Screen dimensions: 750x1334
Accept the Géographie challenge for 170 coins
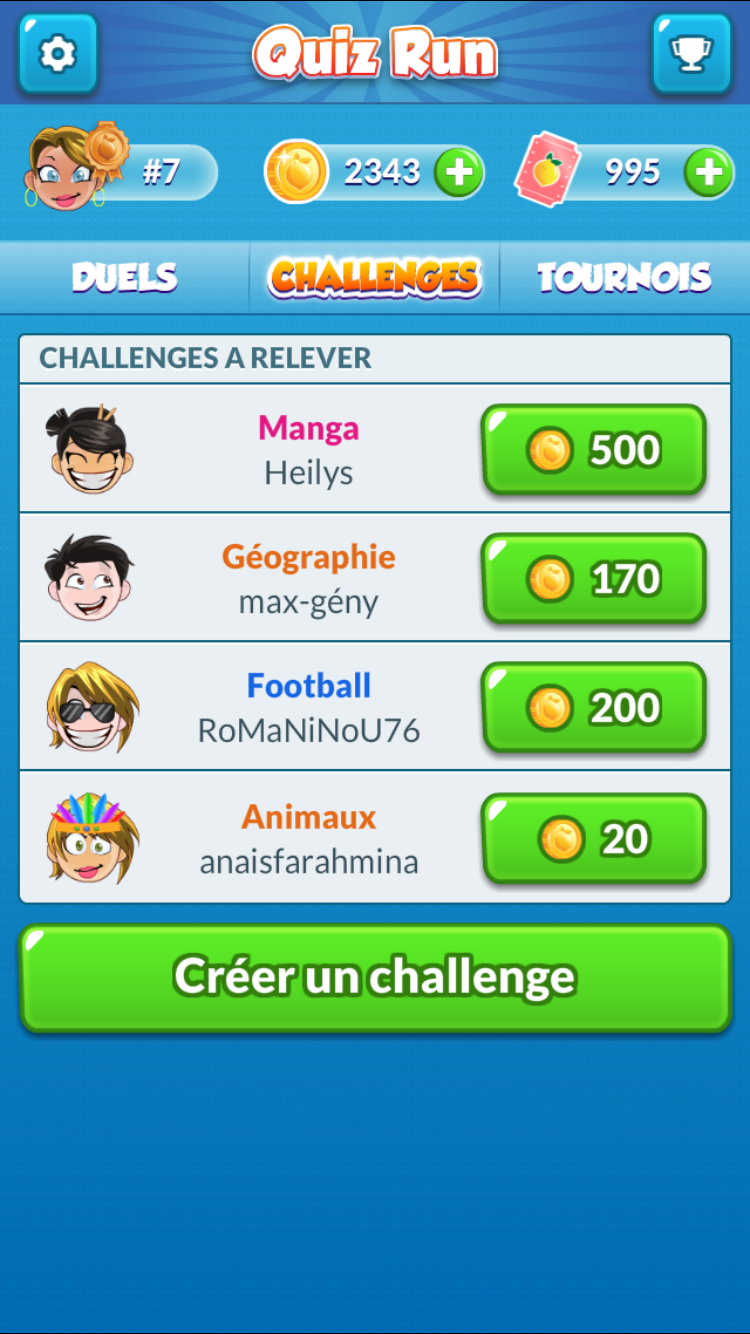coord(594,579)
